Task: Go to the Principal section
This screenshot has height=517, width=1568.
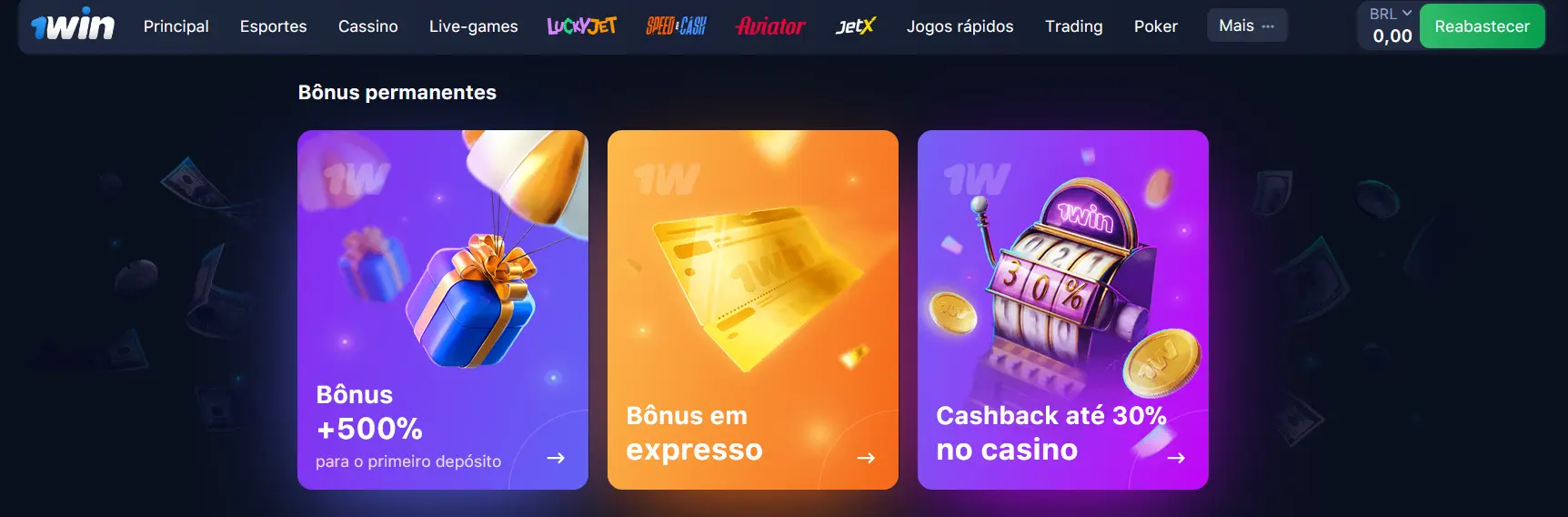Action: tap(176, 26)
